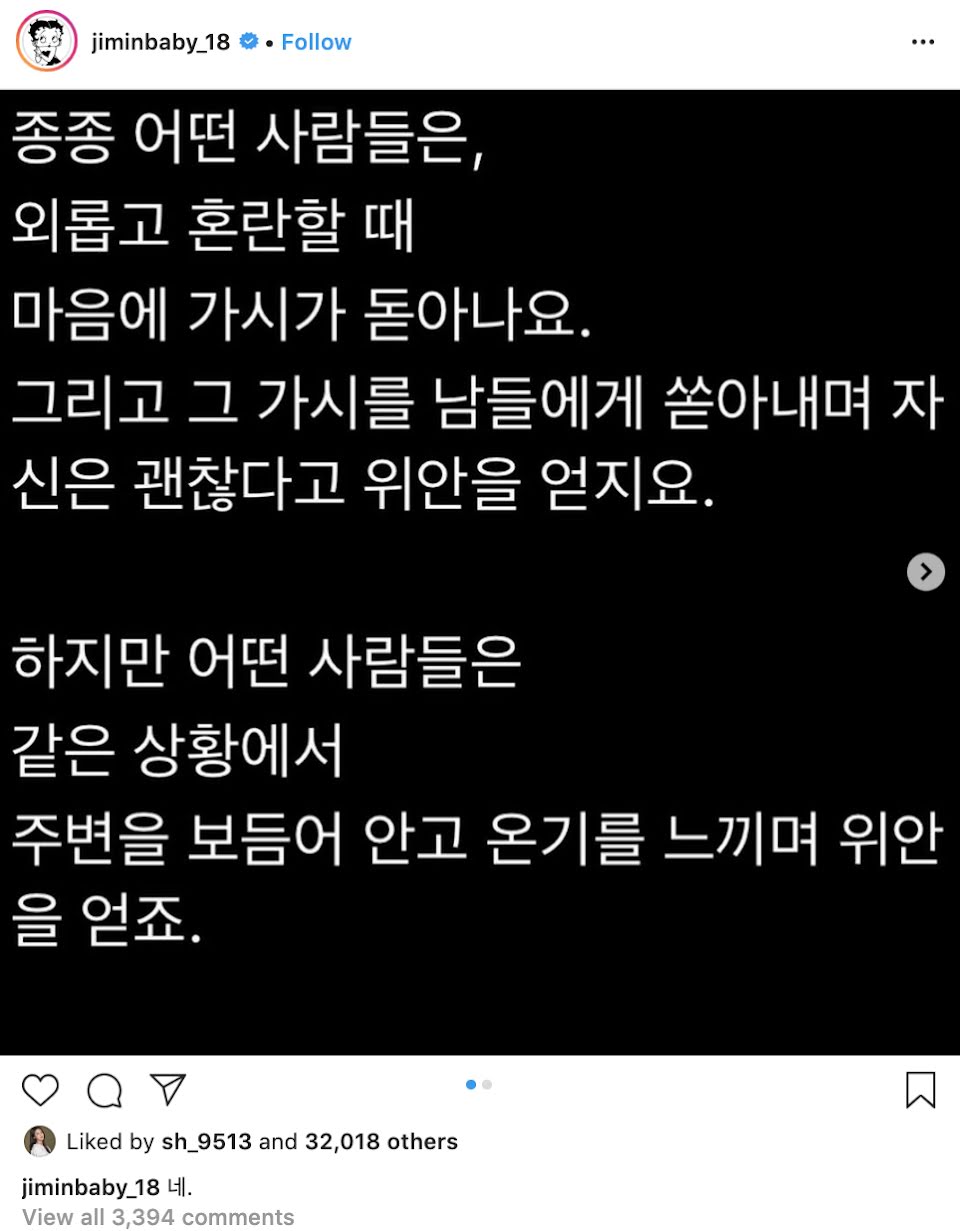960x1231 pixels.
Task: Follow jiminbaby_18
Action: pos(316,42)
